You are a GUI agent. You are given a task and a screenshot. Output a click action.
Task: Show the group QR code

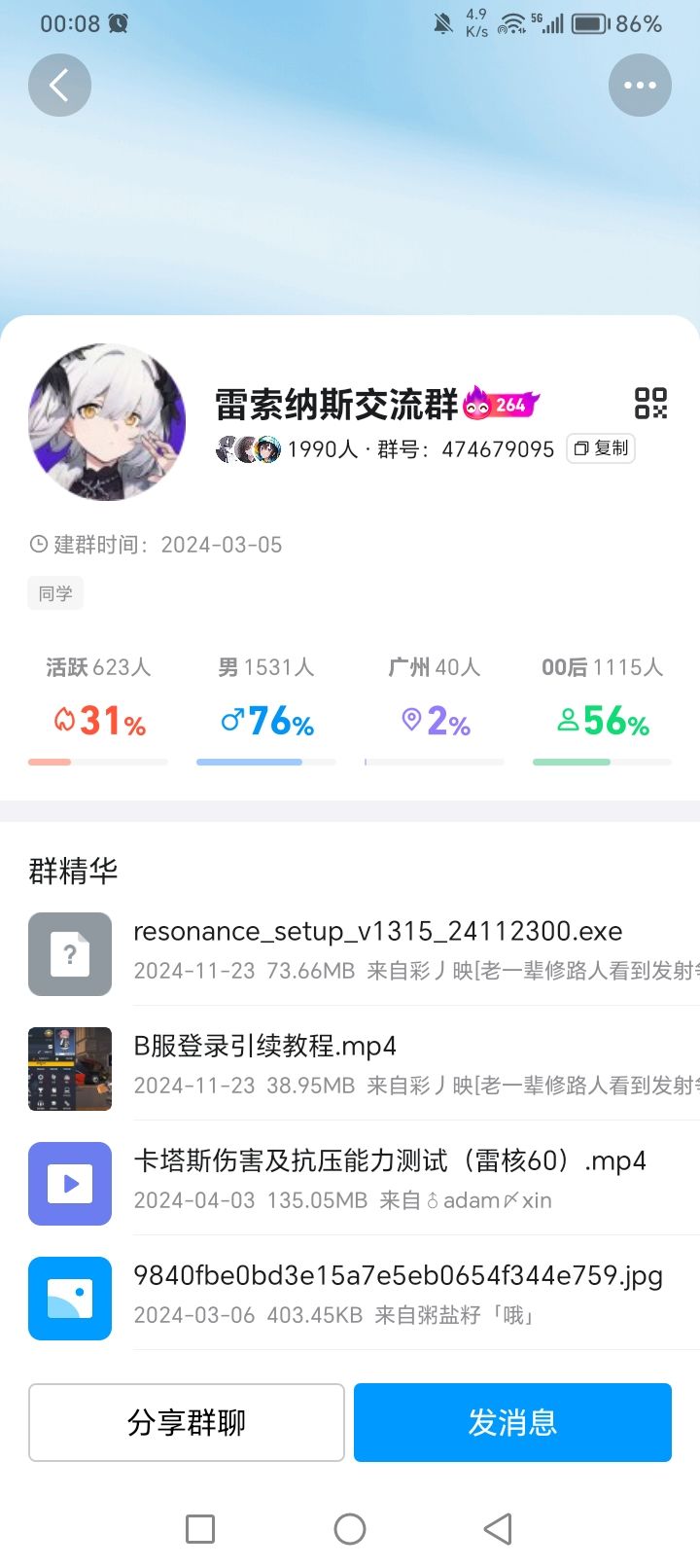pyautogui.click(x=650, y=403)
